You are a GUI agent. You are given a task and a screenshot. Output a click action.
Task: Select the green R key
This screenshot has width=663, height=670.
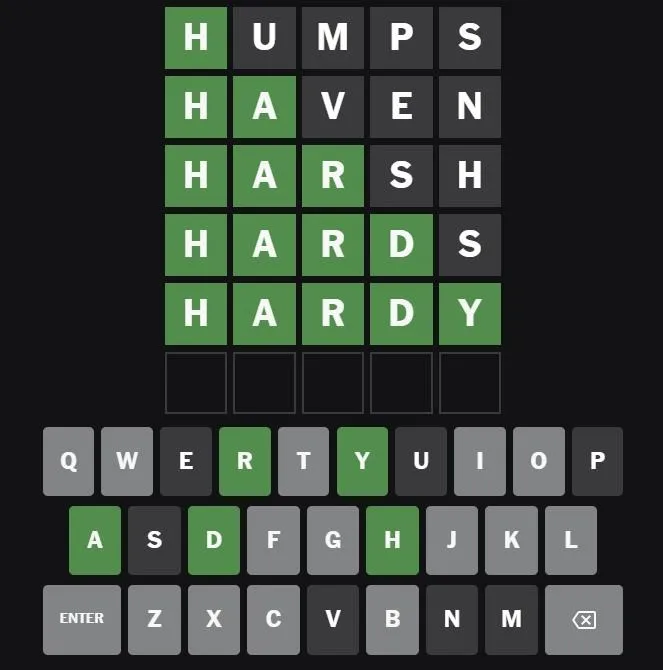(245, 461)
